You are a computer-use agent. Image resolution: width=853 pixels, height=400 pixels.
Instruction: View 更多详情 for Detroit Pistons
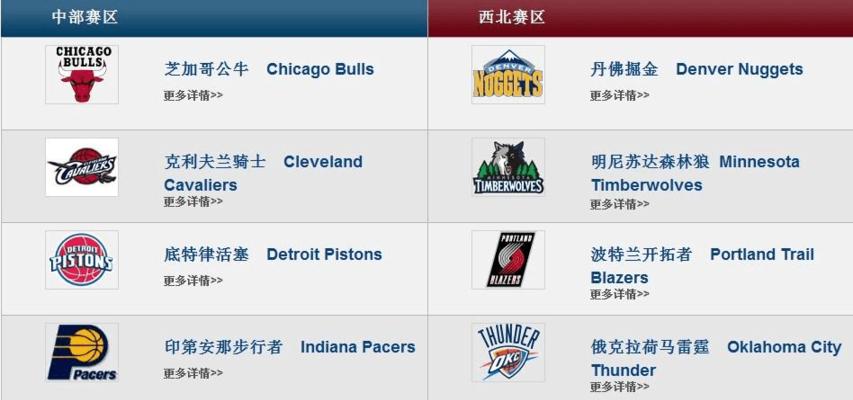click(193, 281)
